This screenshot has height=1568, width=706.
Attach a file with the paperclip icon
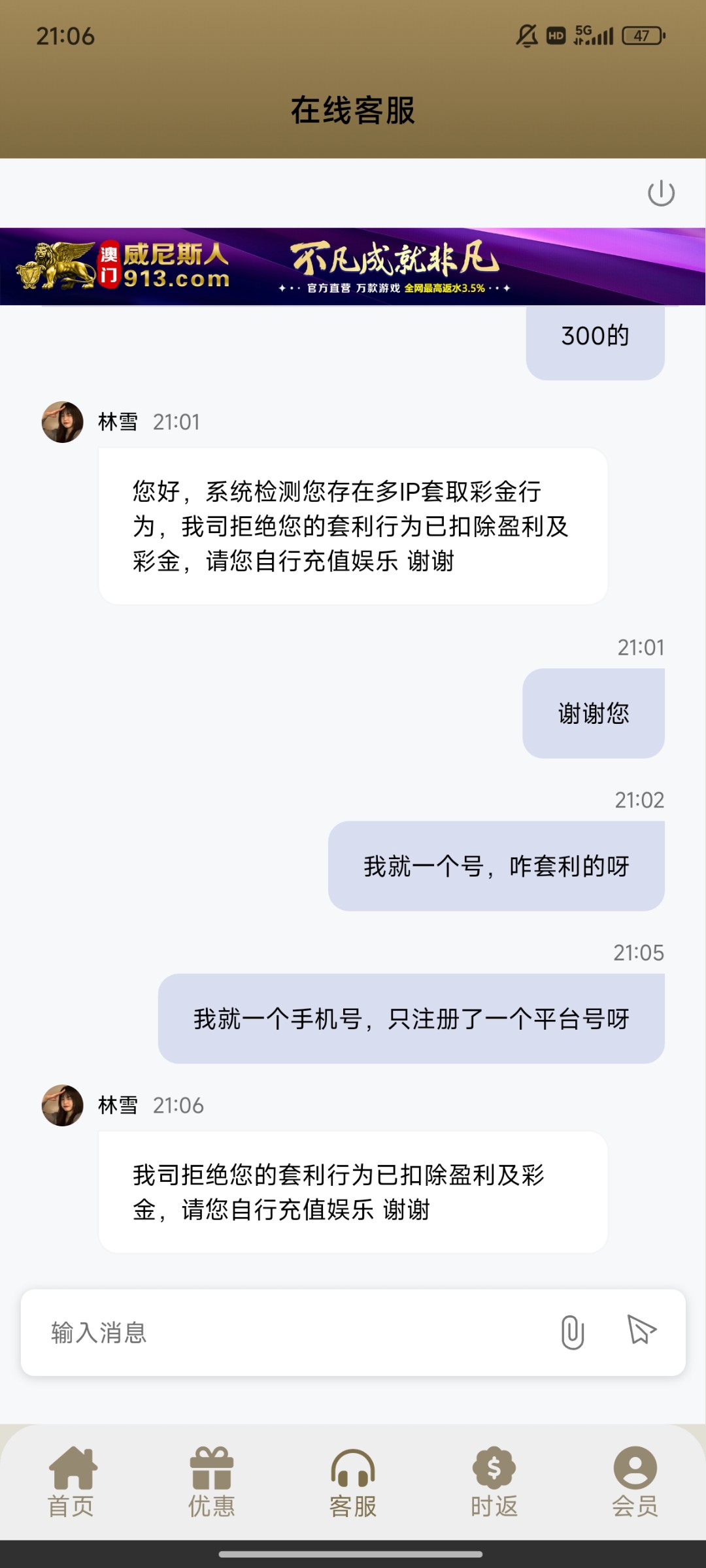(572, 1332)
